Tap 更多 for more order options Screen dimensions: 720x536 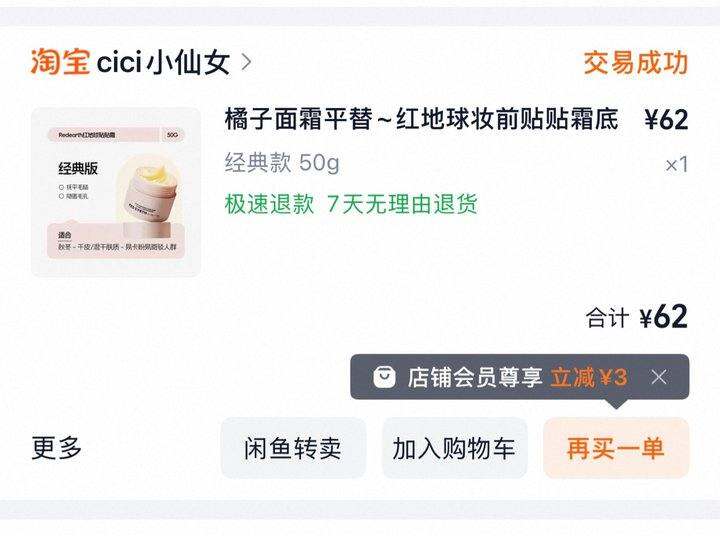coord(56,448)
